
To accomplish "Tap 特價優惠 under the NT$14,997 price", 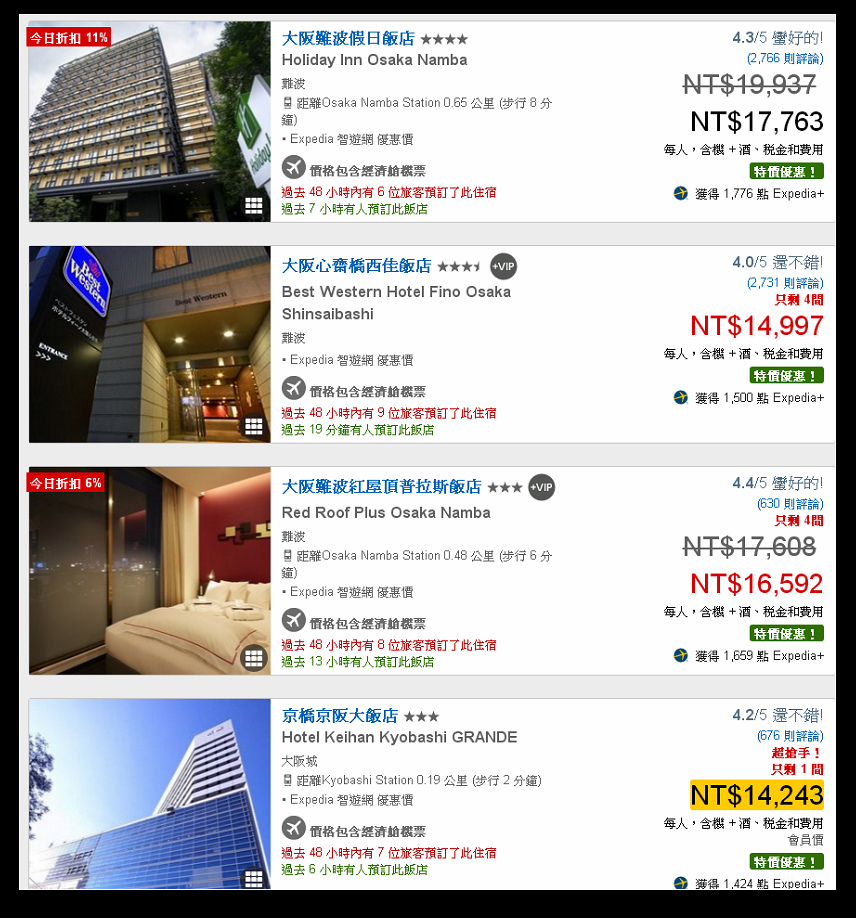I will (787, 376).
